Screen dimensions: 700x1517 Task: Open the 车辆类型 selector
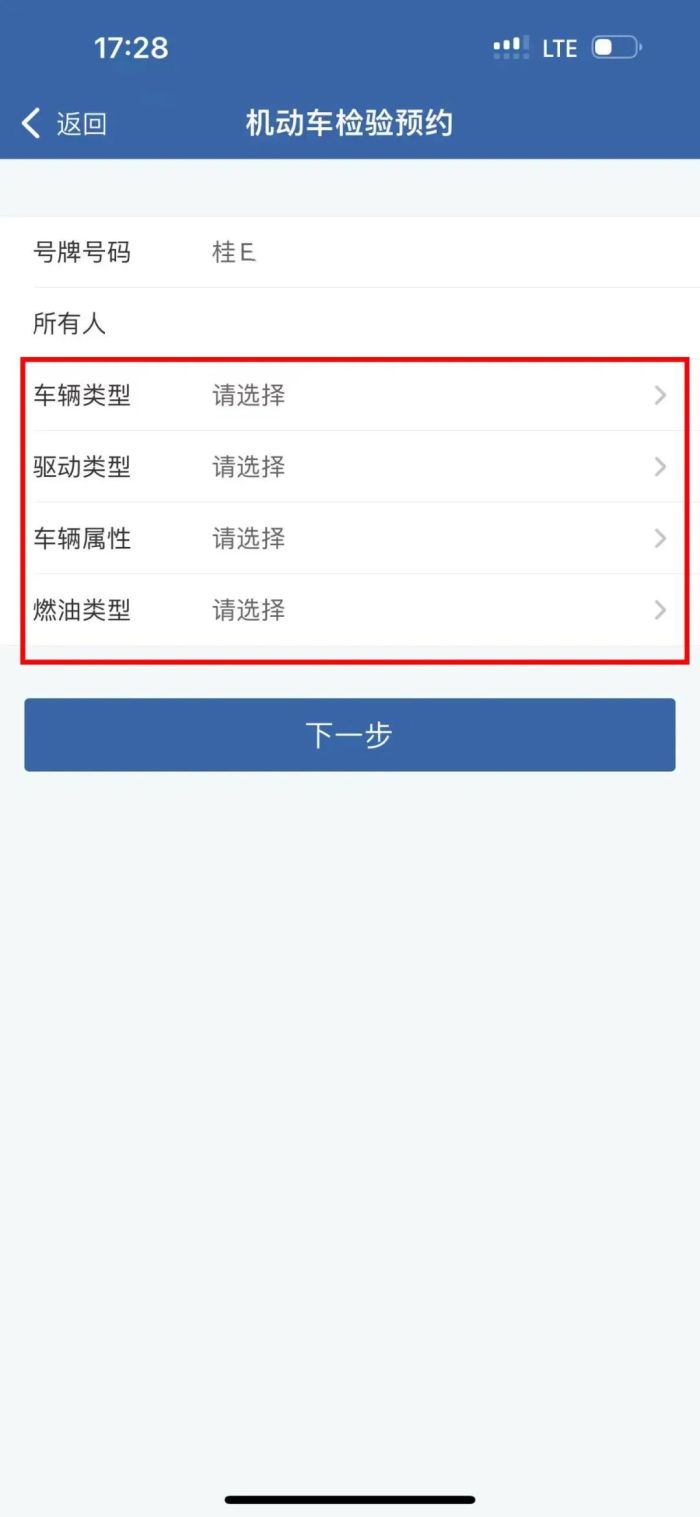pyautogui.click(x=350, y=395)
